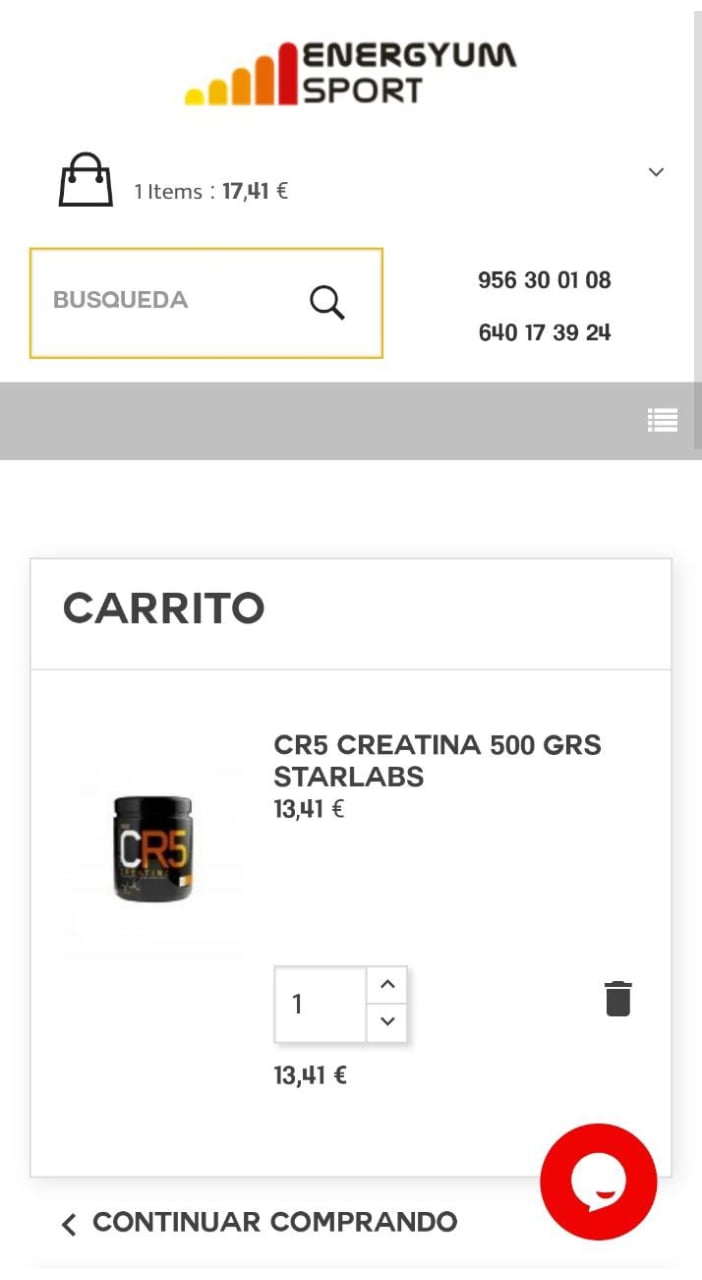The width and height of the screenshot is (702, 1280).
Task: Open the shopping bag cart icon
Action: (86, 180)
